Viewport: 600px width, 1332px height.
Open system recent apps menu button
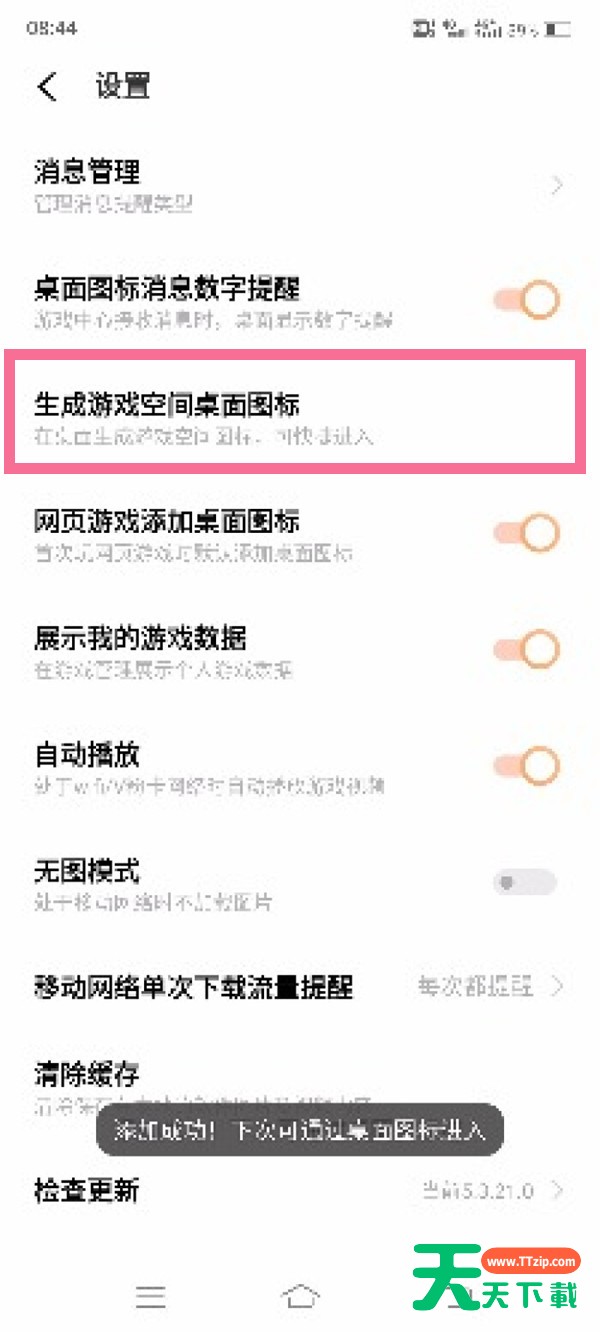coord(150,1297)
